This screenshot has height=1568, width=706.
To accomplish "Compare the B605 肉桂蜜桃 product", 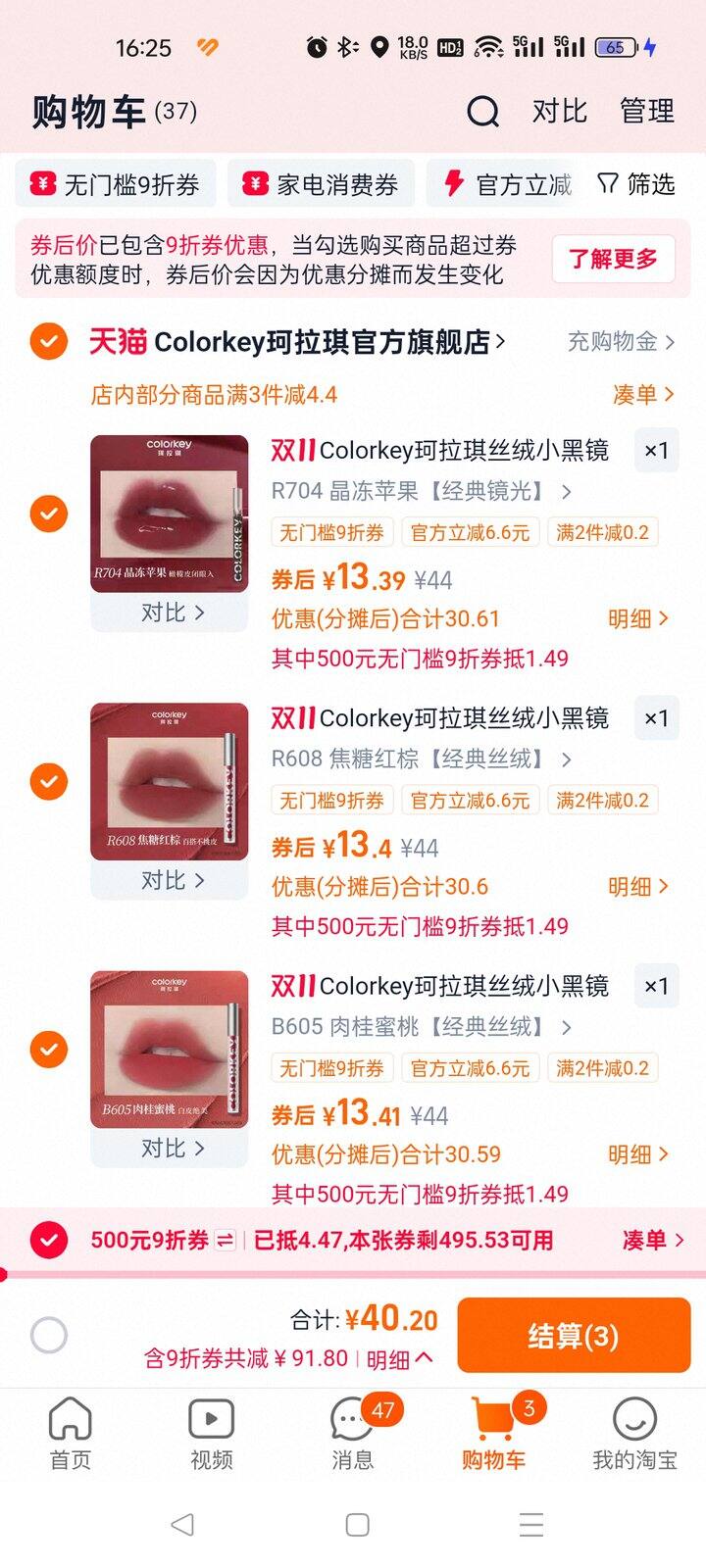I will tap(171, 1149).
